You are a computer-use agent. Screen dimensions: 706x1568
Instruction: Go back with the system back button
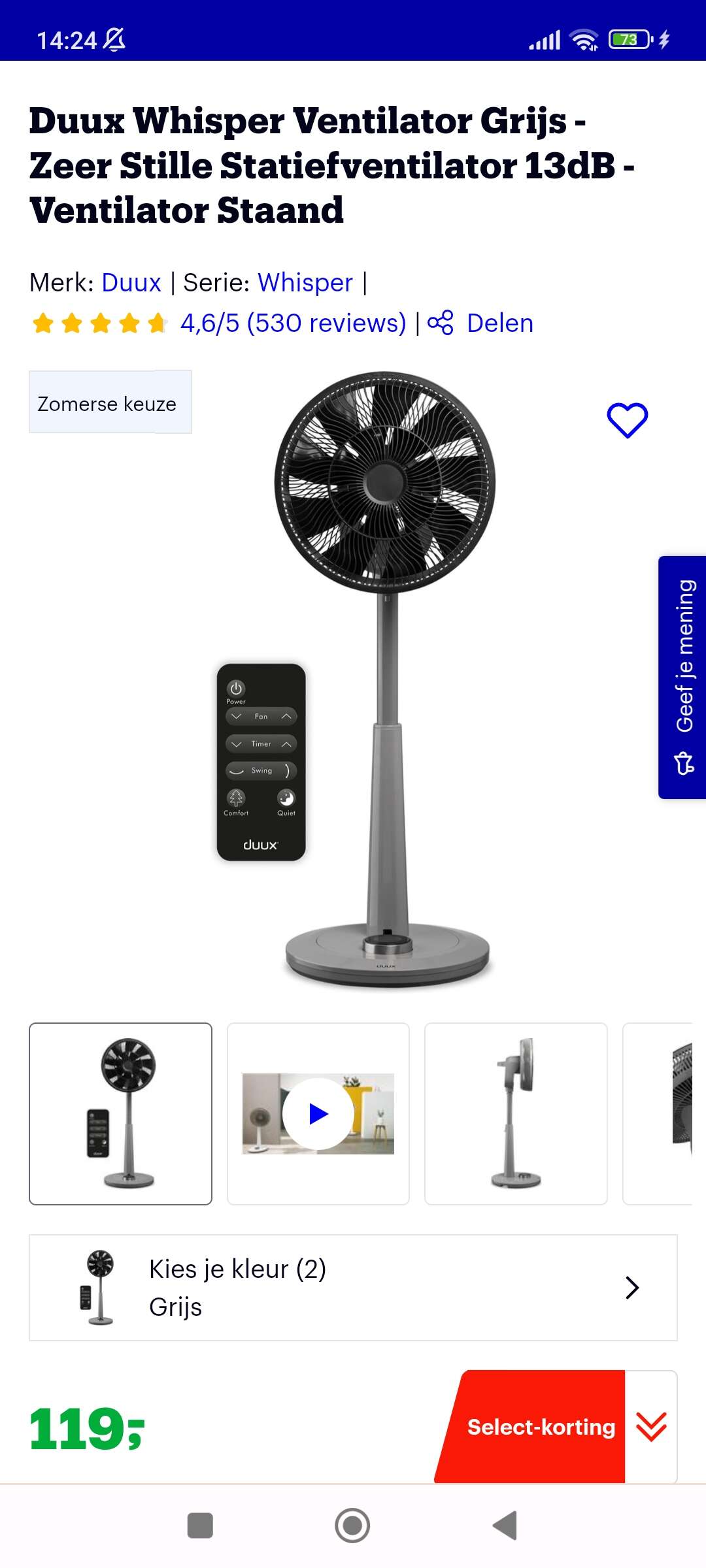coord(505,1526)
